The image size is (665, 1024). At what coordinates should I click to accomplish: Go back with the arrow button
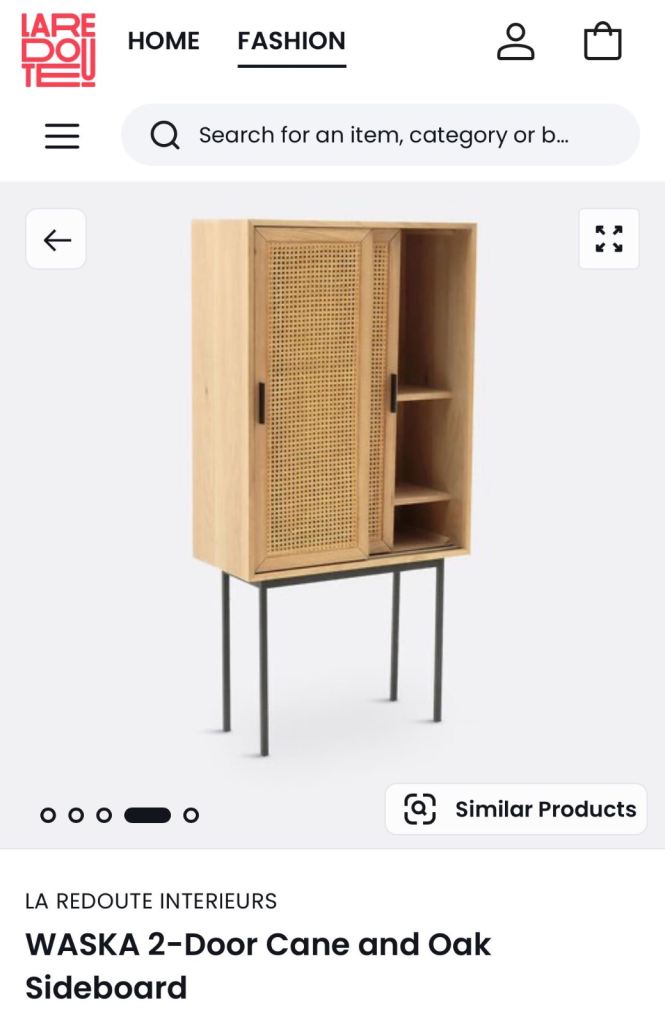point(56,239)
